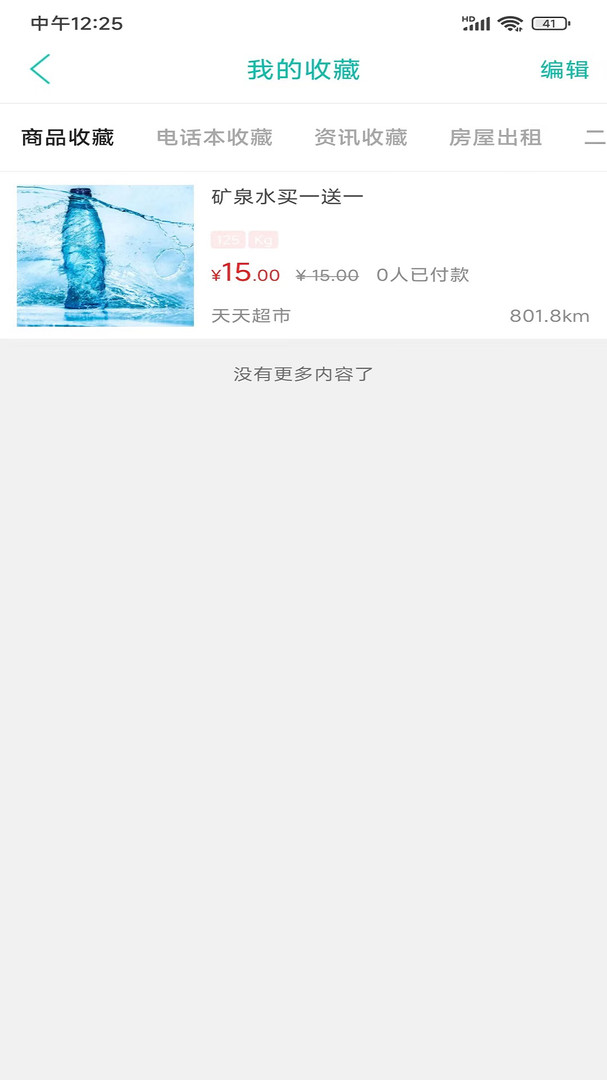This screenshot has width=607, height=1080.
Task: Select the 商品收藏 tab
Action: click(68, 138)
